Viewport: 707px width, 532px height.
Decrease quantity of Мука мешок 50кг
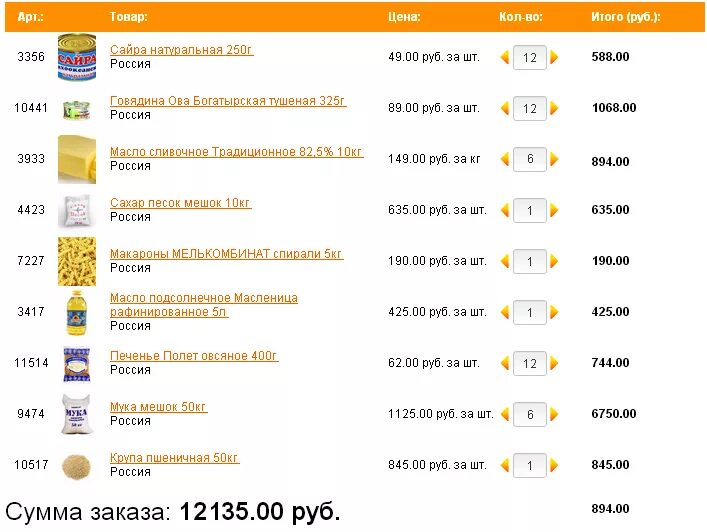[x=505, y=414]
